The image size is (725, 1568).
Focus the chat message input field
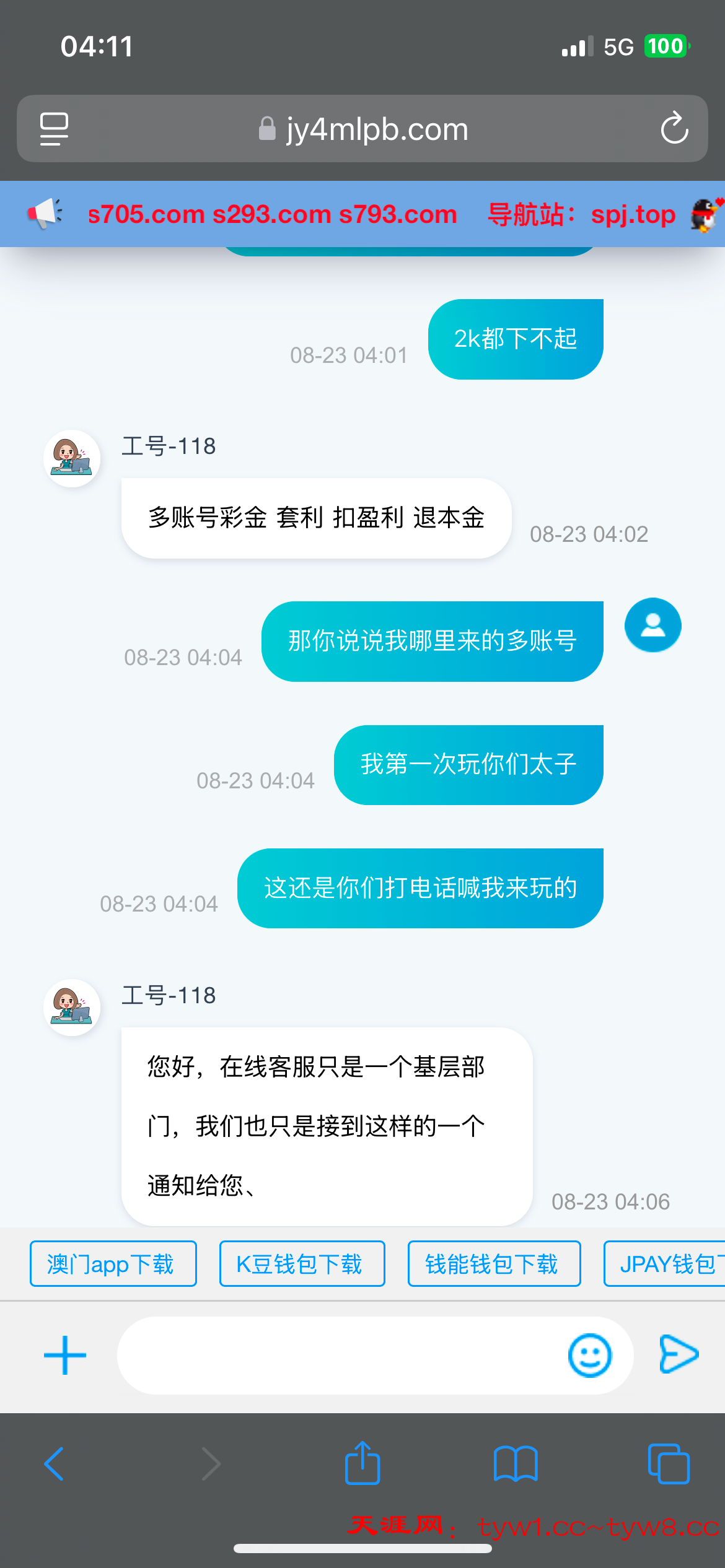(341, 1356)
